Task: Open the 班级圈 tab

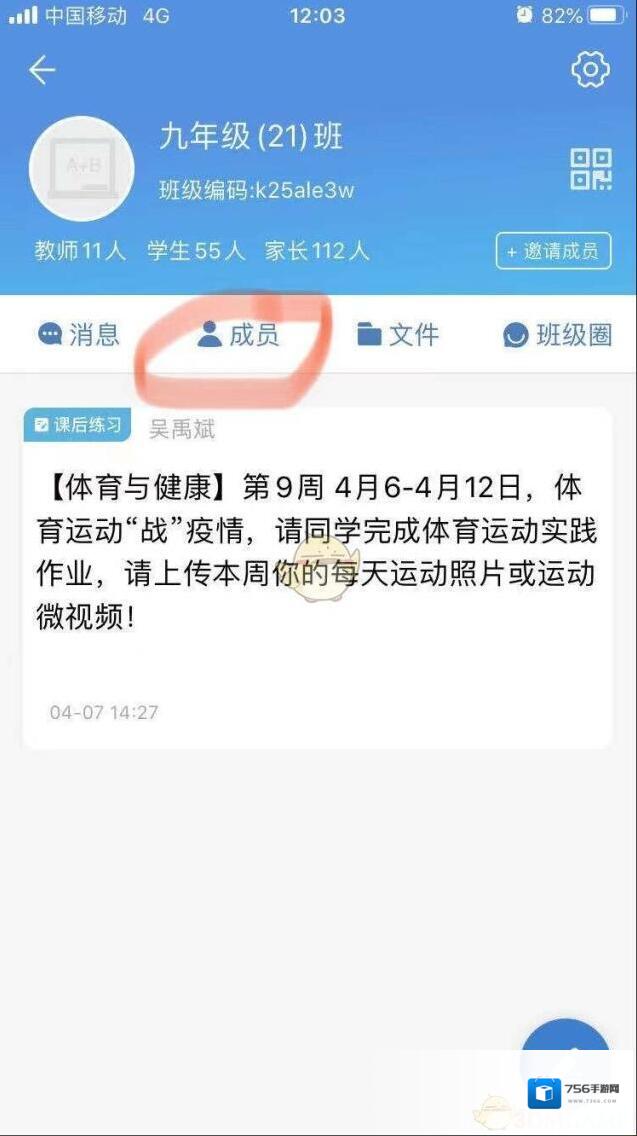Action: [557, 334]
